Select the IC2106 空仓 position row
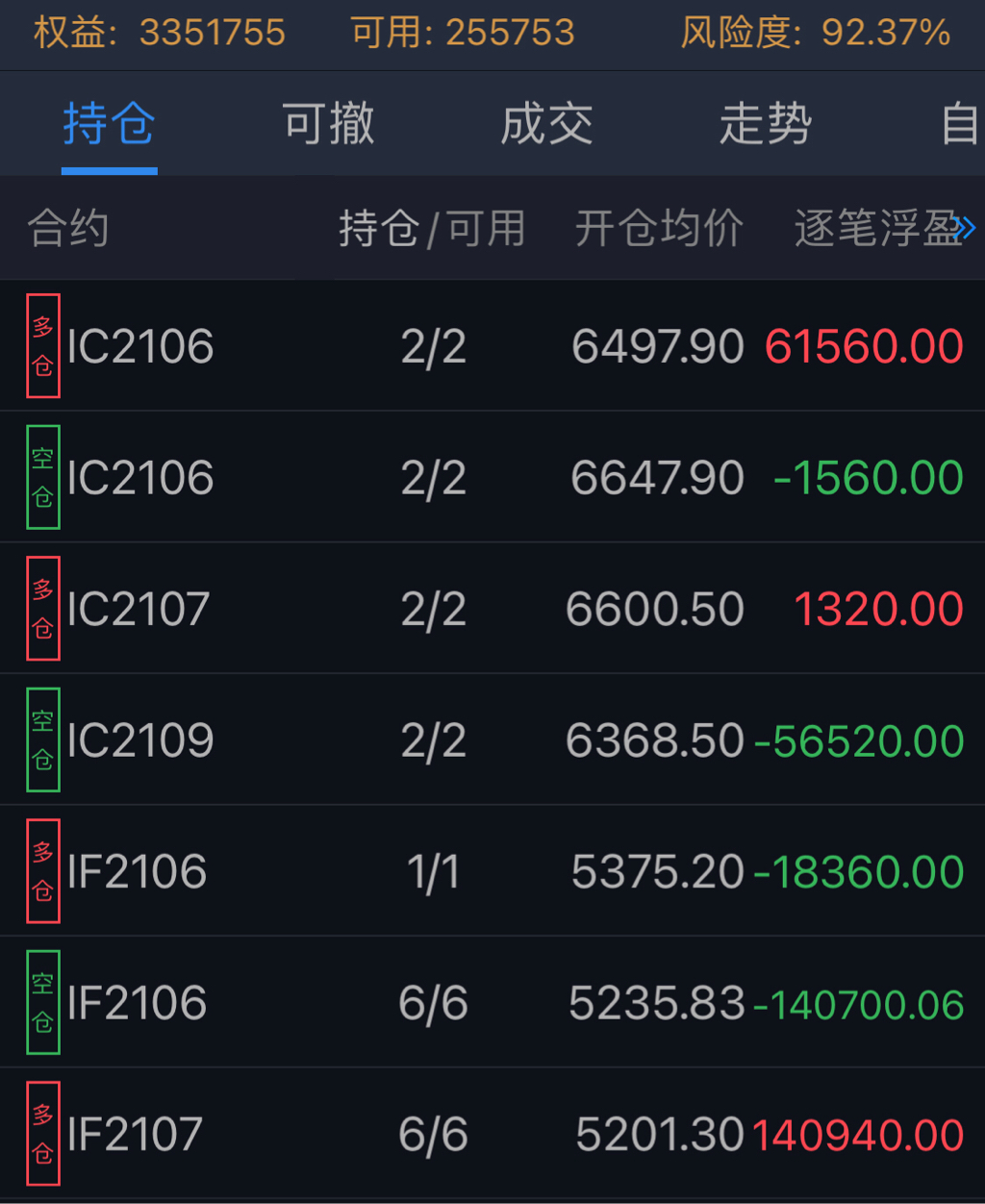 coord(492,477)
